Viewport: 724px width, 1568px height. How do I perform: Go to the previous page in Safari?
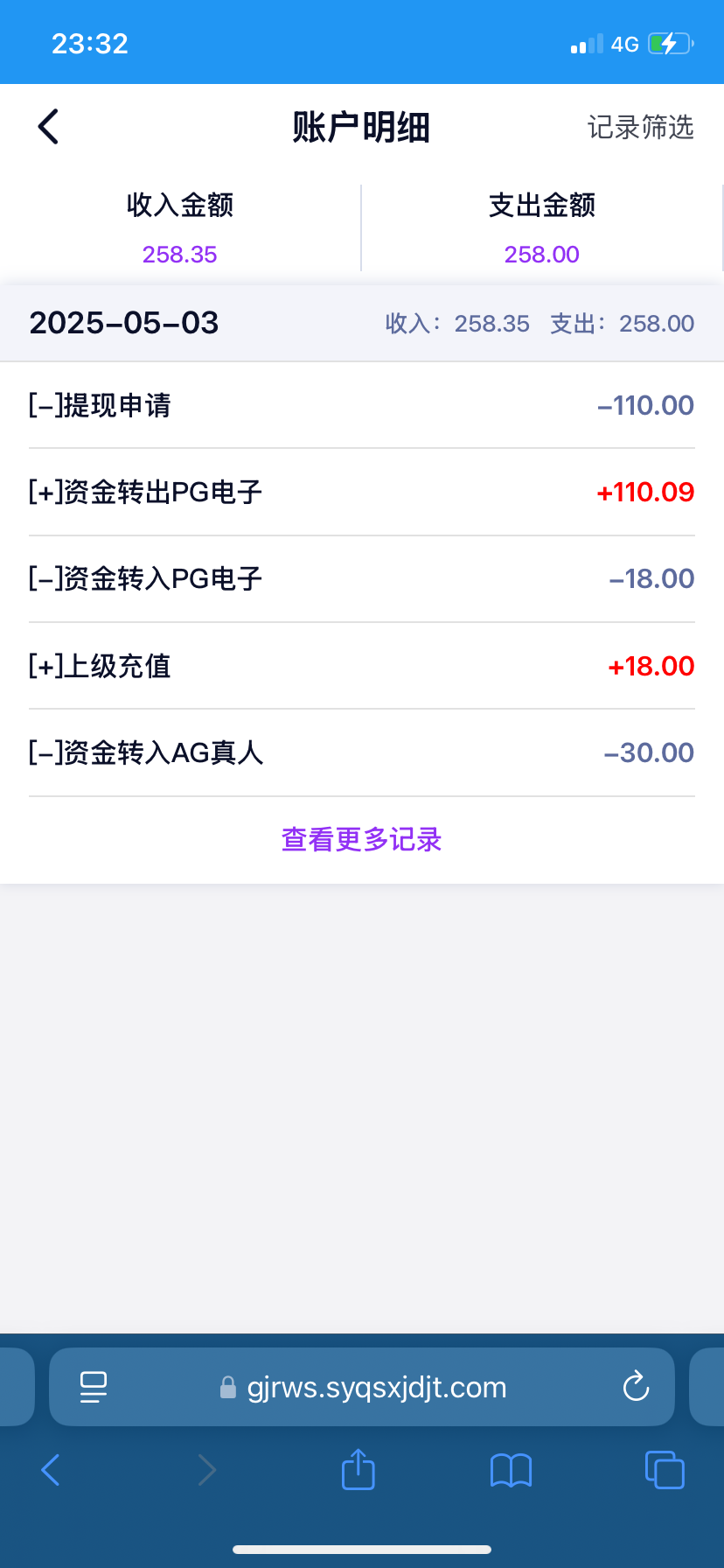click(51, 1470)
